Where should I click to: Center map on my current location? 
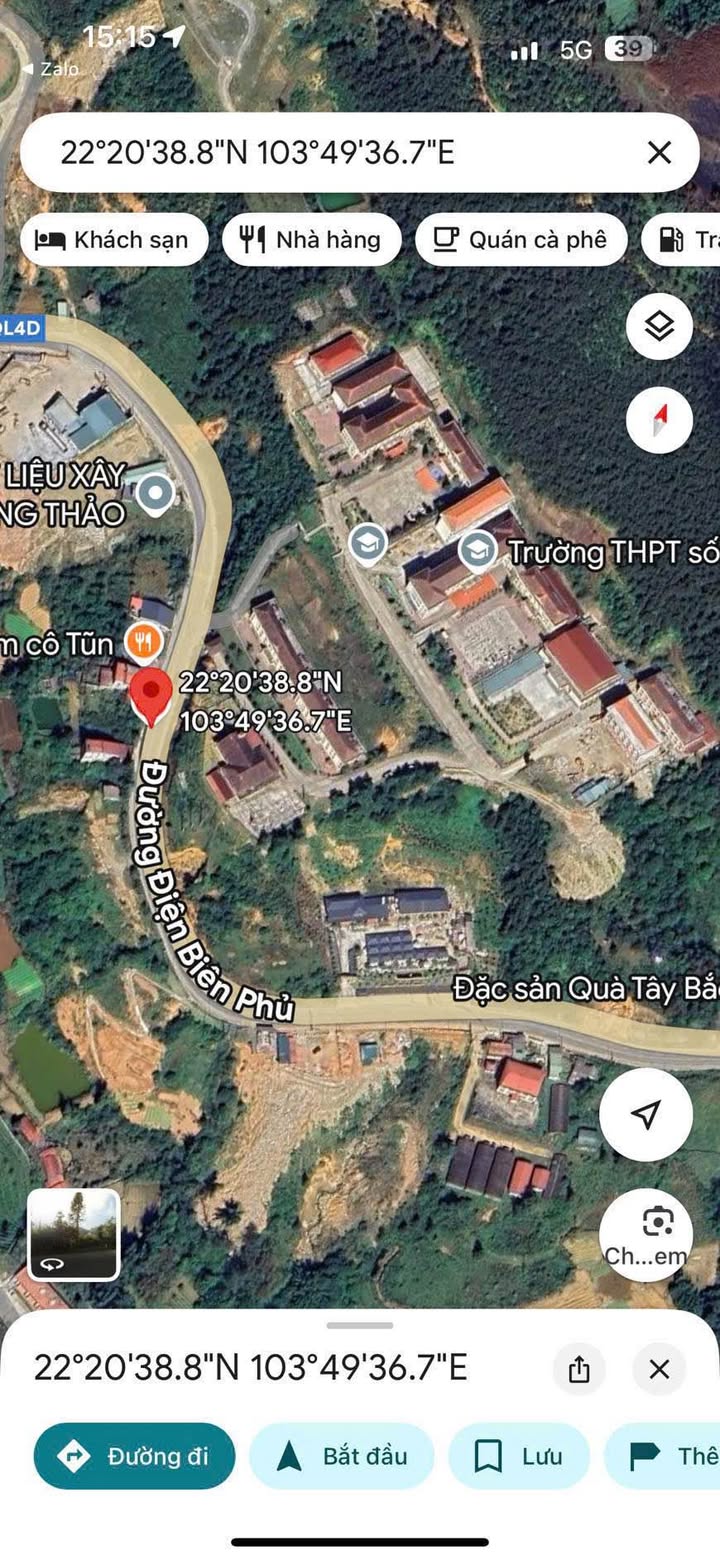click(645, 1115)
